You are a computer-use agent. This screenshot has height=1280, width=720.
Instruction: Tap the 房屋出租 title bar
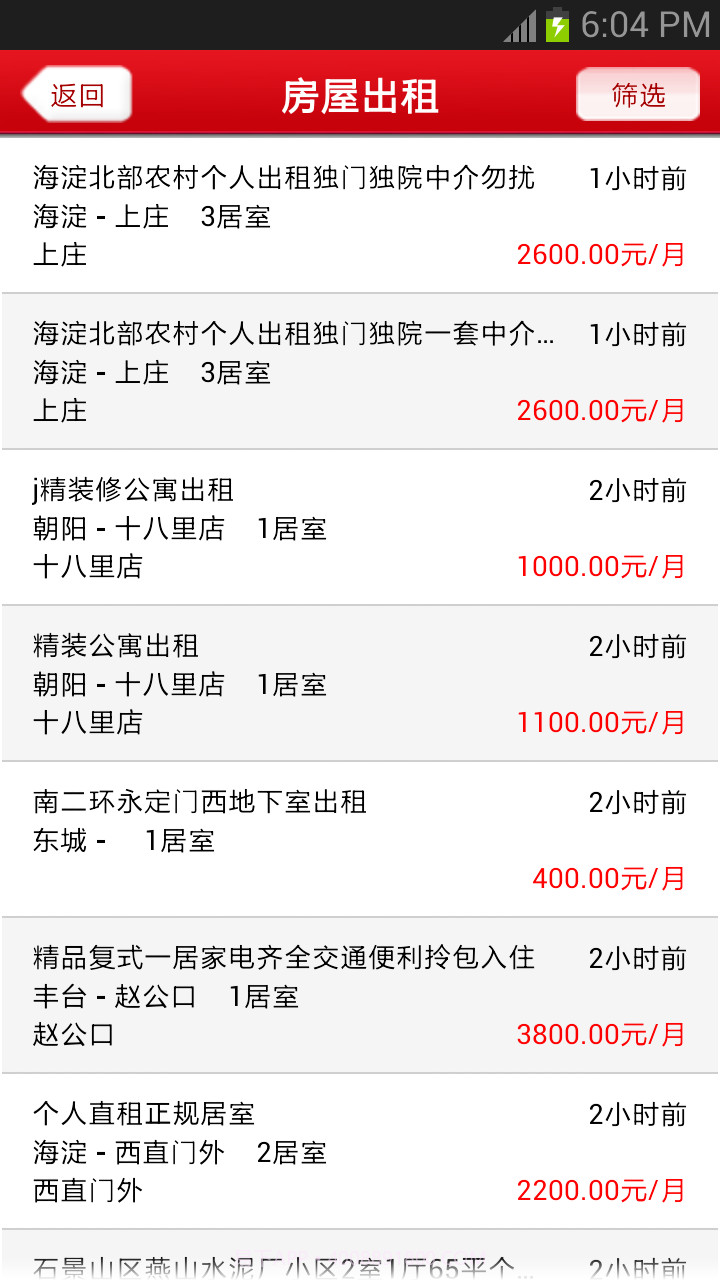click(x=360, y=96)
